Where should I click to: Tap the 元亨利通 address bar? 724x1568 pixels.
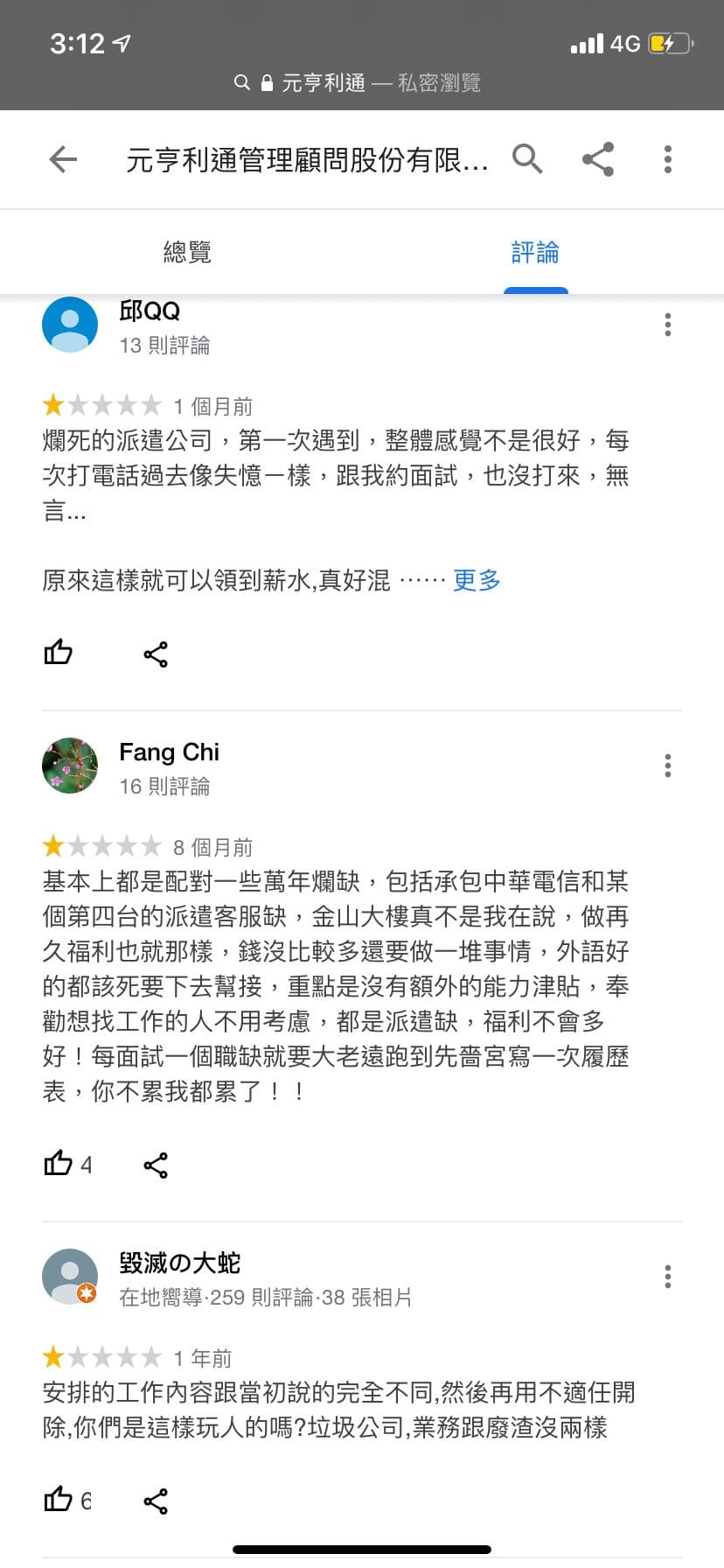pos(362,82)
